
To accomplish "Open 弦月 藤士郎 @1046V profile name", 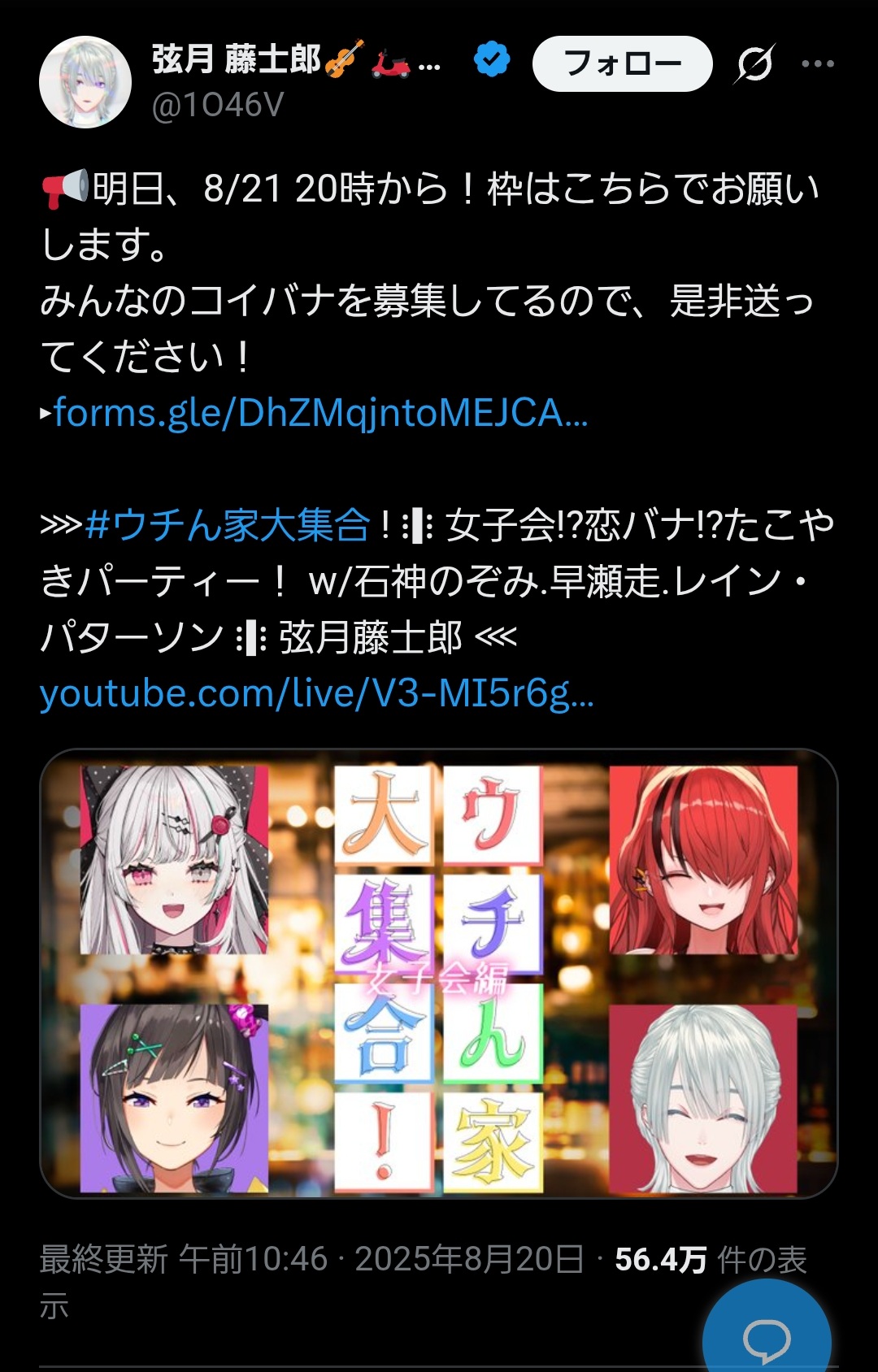I will click(x=236, y=60).
